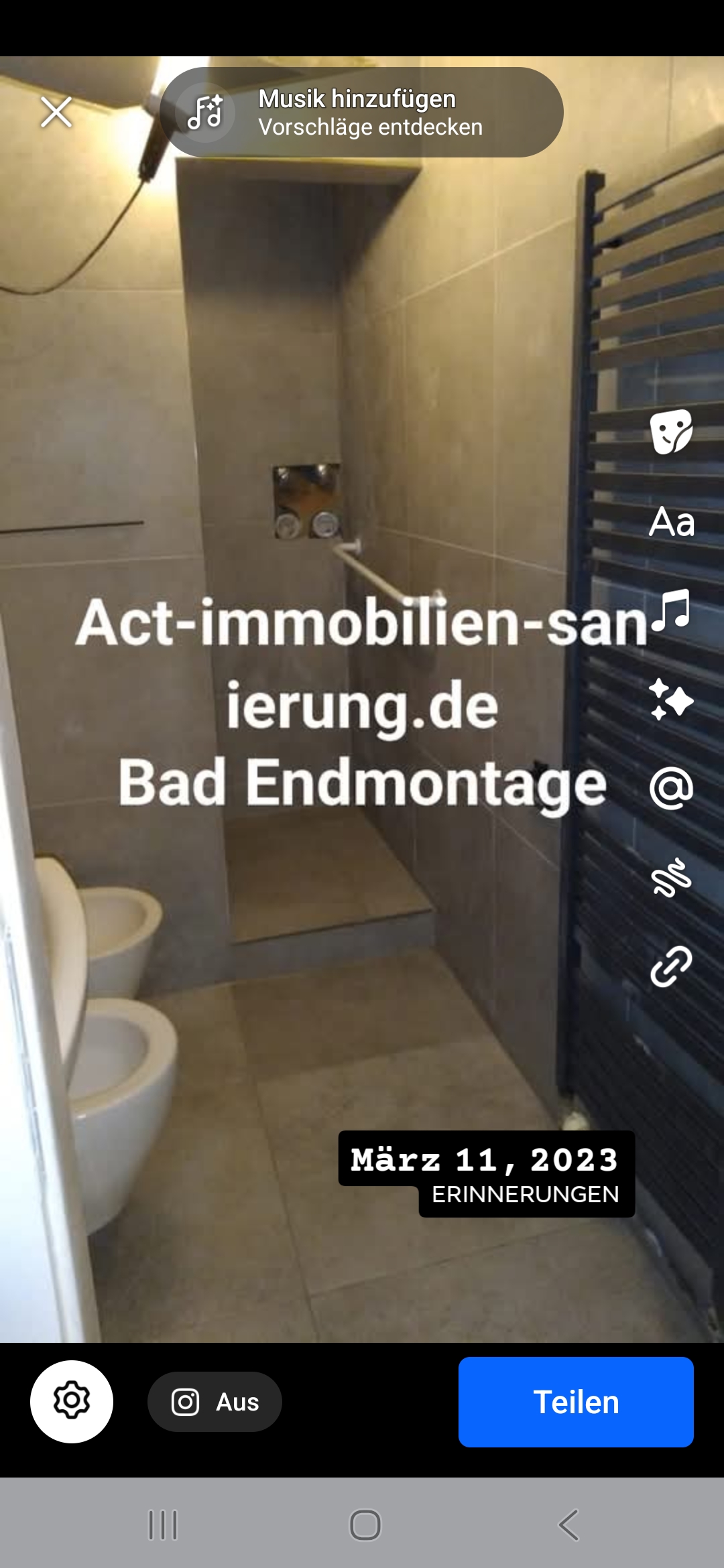Screen dimensions: 724x1568
Task: Go back using the system back button
Action: click(568, 1525)
